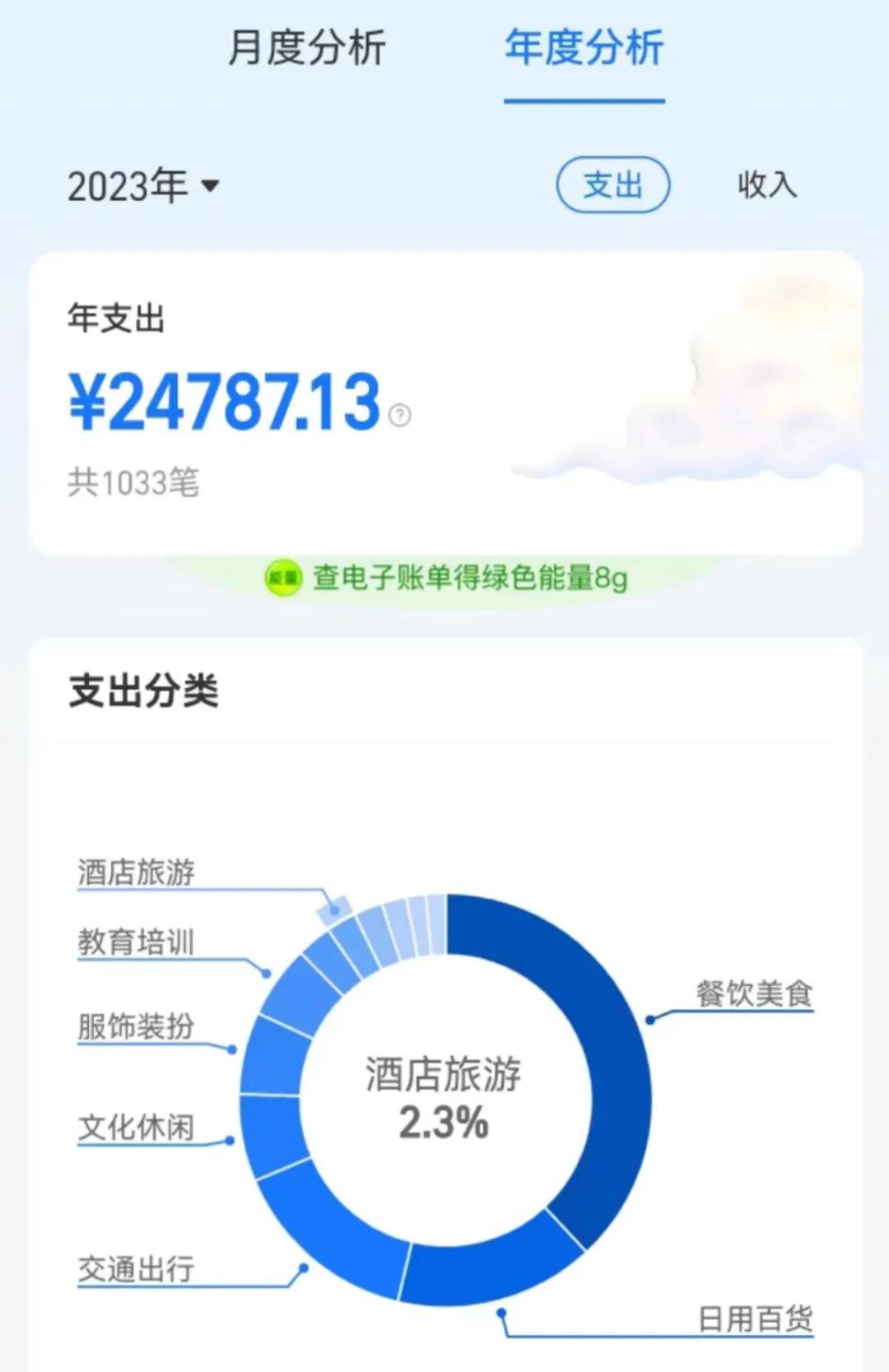889x1372 pixels.
Task: Select 酒店旅游 label in the chart
Action: click(x=136, y=872)
